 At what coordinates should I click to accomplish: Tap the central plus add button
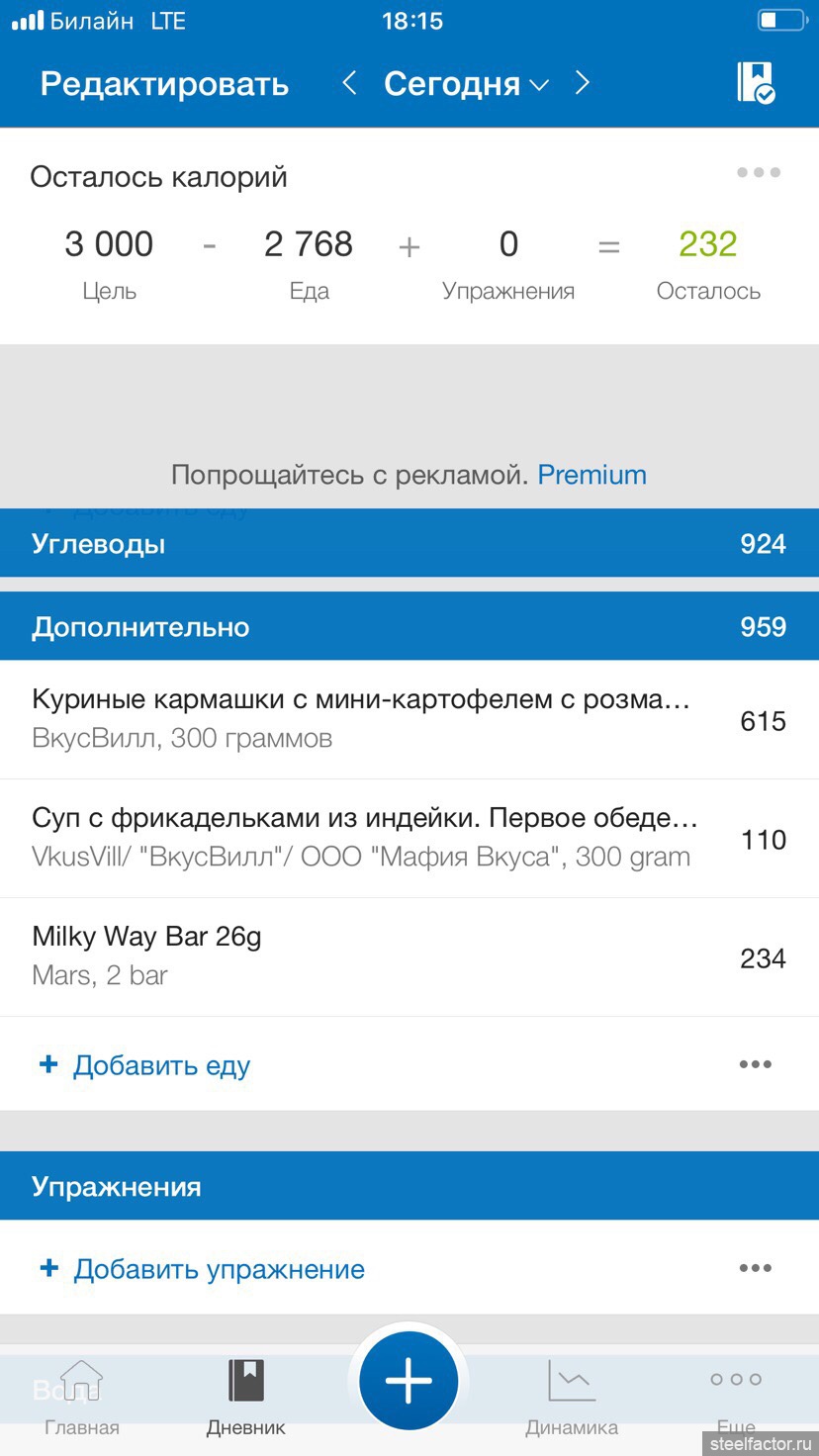click(409, 1381)
